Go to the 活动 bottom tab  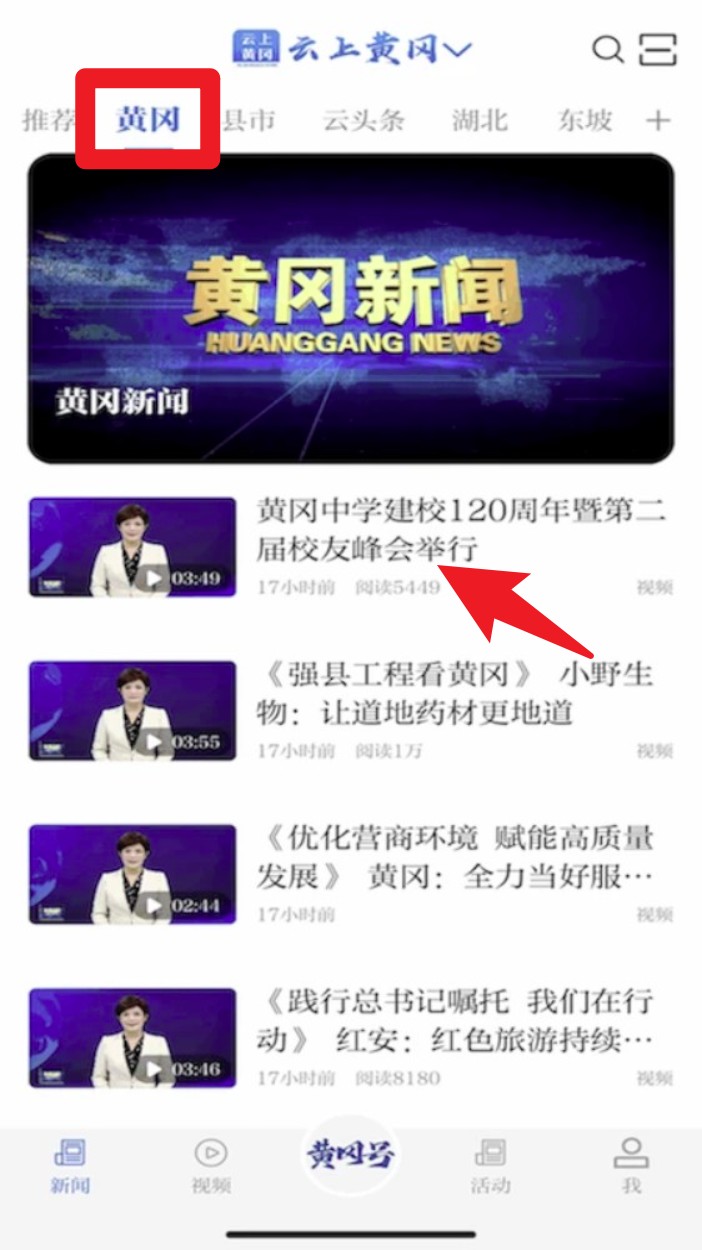pyautogui.click(x=490, y=1166)
